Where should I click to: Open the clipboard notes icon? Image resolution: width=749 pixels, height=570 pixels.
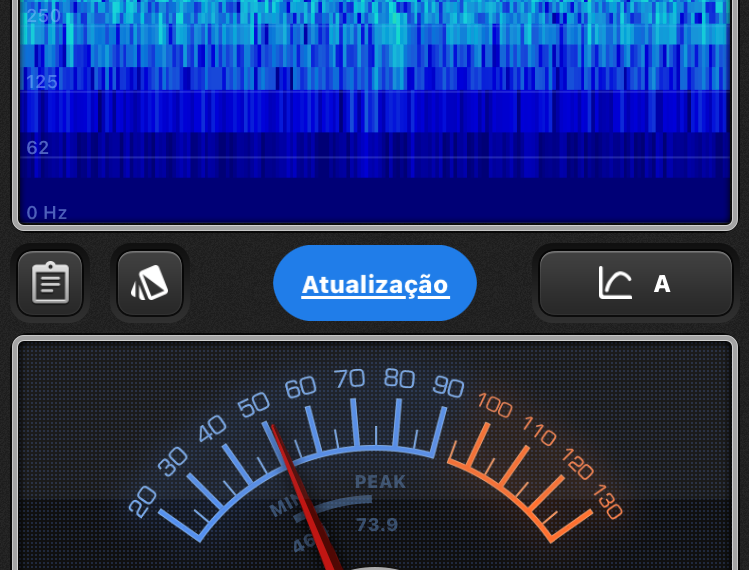[x=49, y=284]
